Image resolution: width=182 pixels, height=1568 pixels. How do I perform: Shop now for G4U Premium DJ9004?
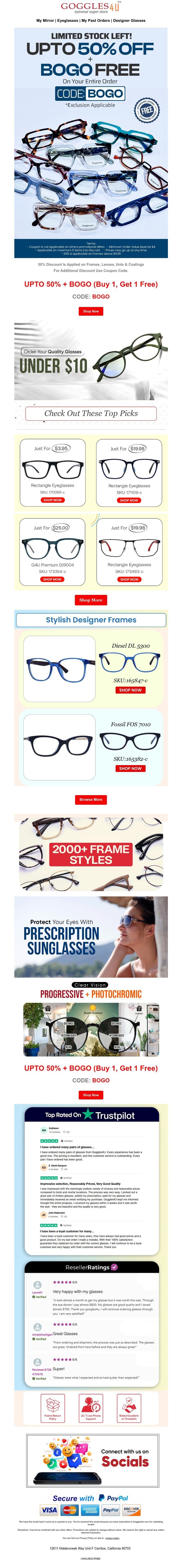click(52, 579)
